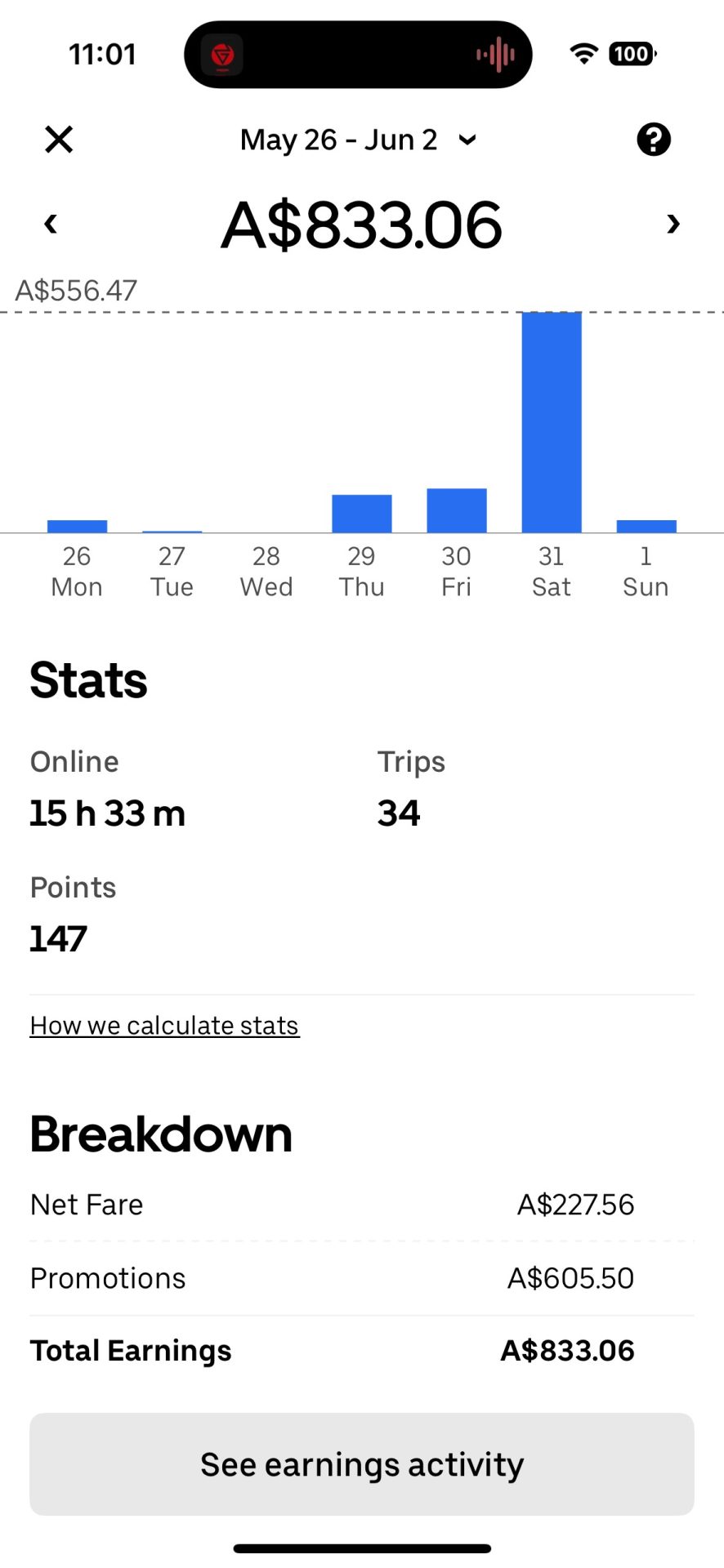
Task: Go to the next week's earnings
Action: tap(673, 224)
